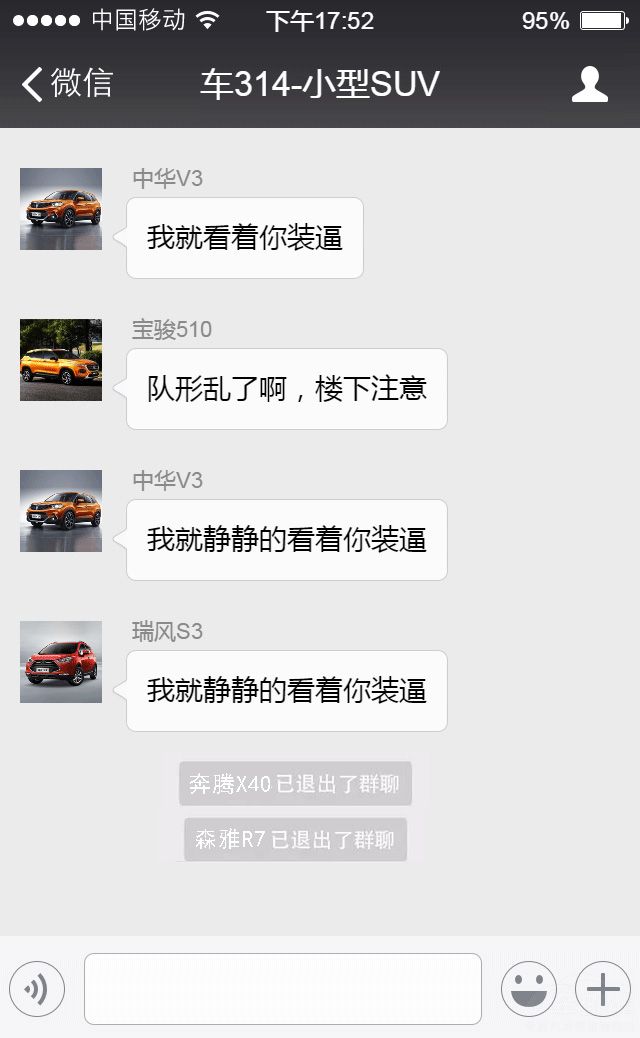640x1038 pixels.
Task: View 宝骏510's profile via avatar
Action: coord(61,360)
